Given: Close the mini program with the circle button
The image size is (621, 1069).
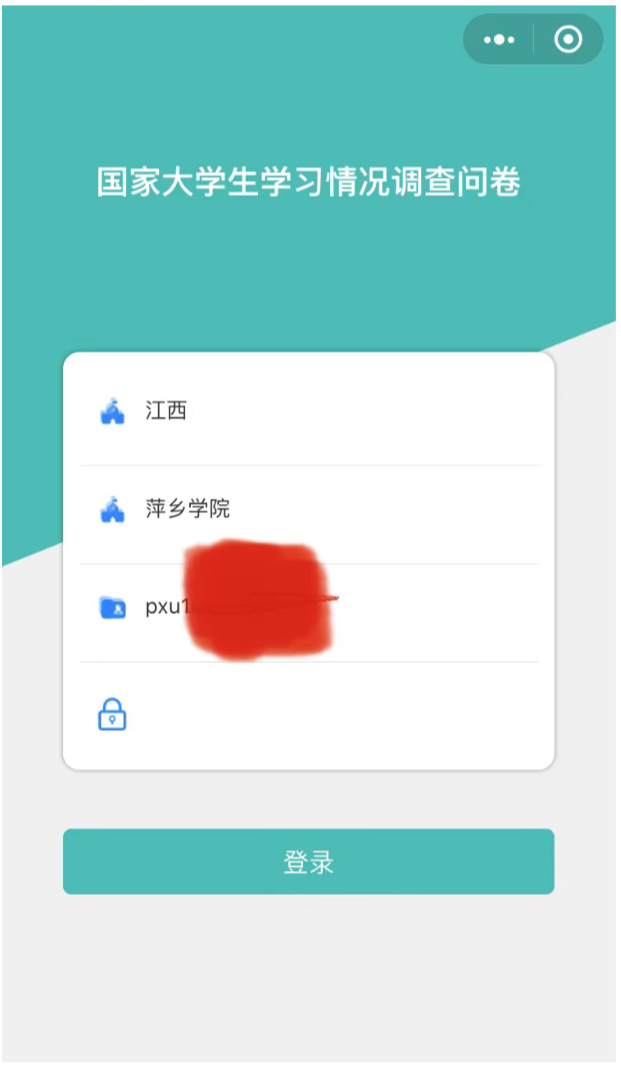Looking at the screenshot, I should (x=568, y=40).
